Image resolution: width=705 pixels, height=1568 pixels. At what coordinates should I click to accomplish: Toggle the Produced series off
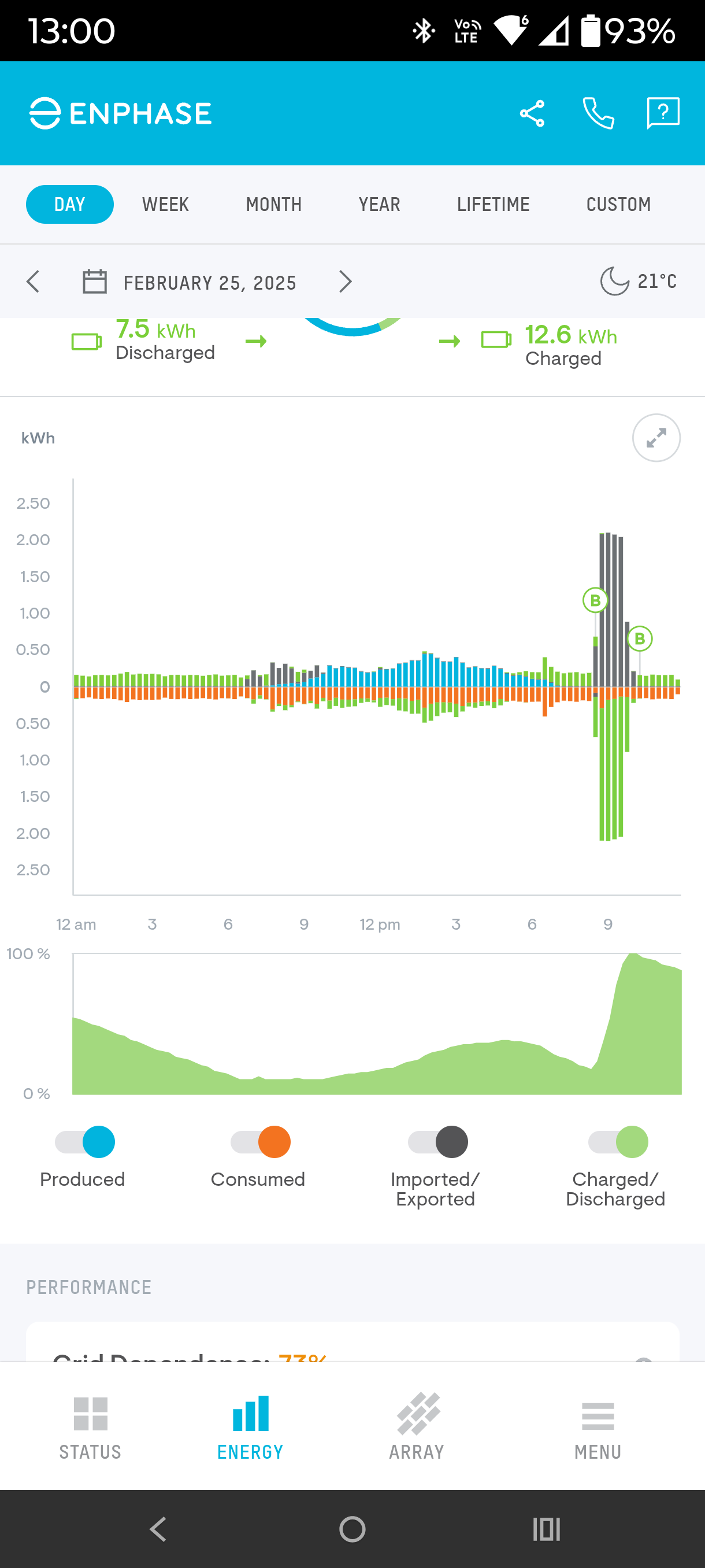pos(85,1142)
